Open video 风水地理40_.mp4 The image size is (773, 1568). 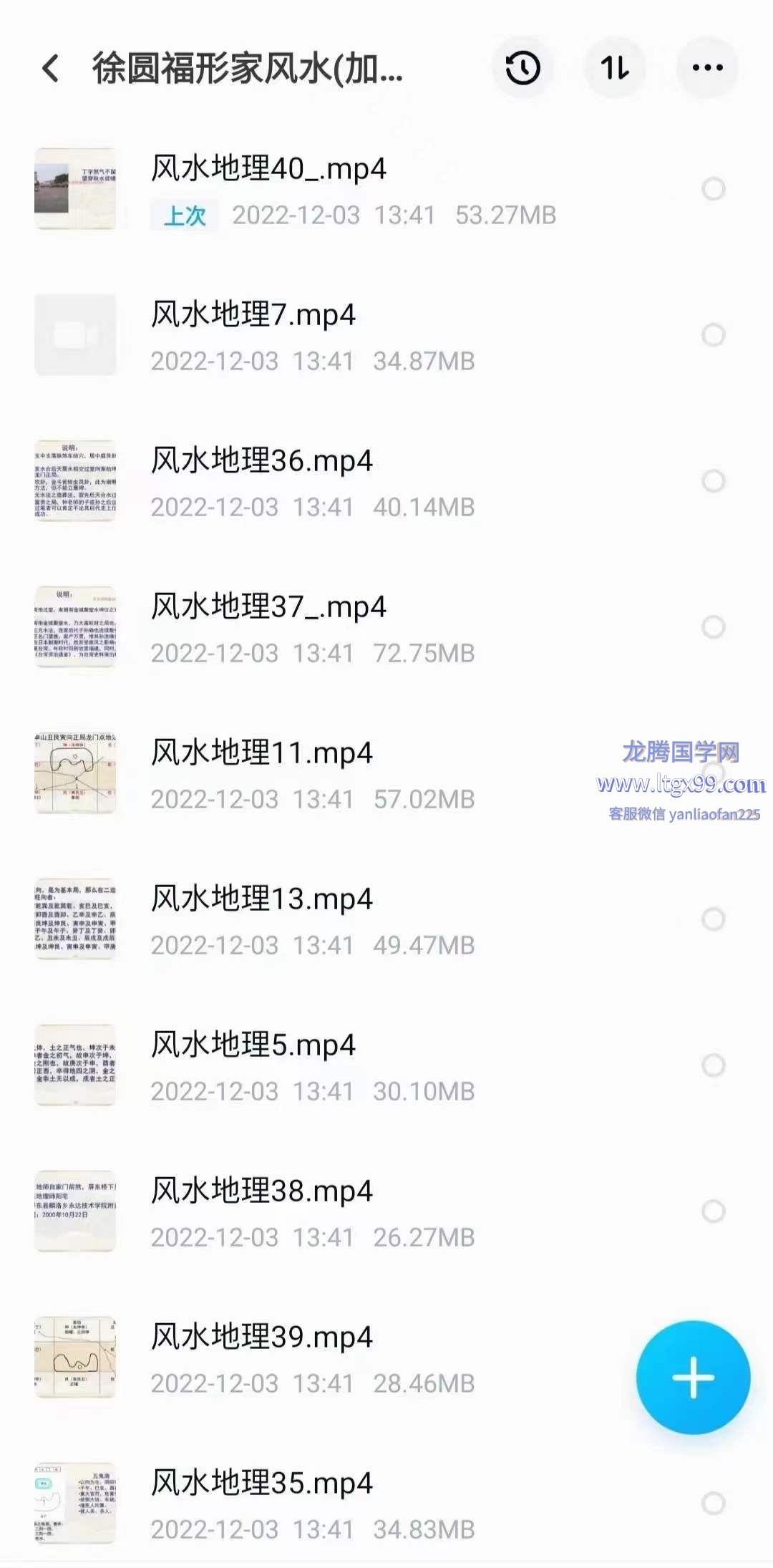pos(269,170)
